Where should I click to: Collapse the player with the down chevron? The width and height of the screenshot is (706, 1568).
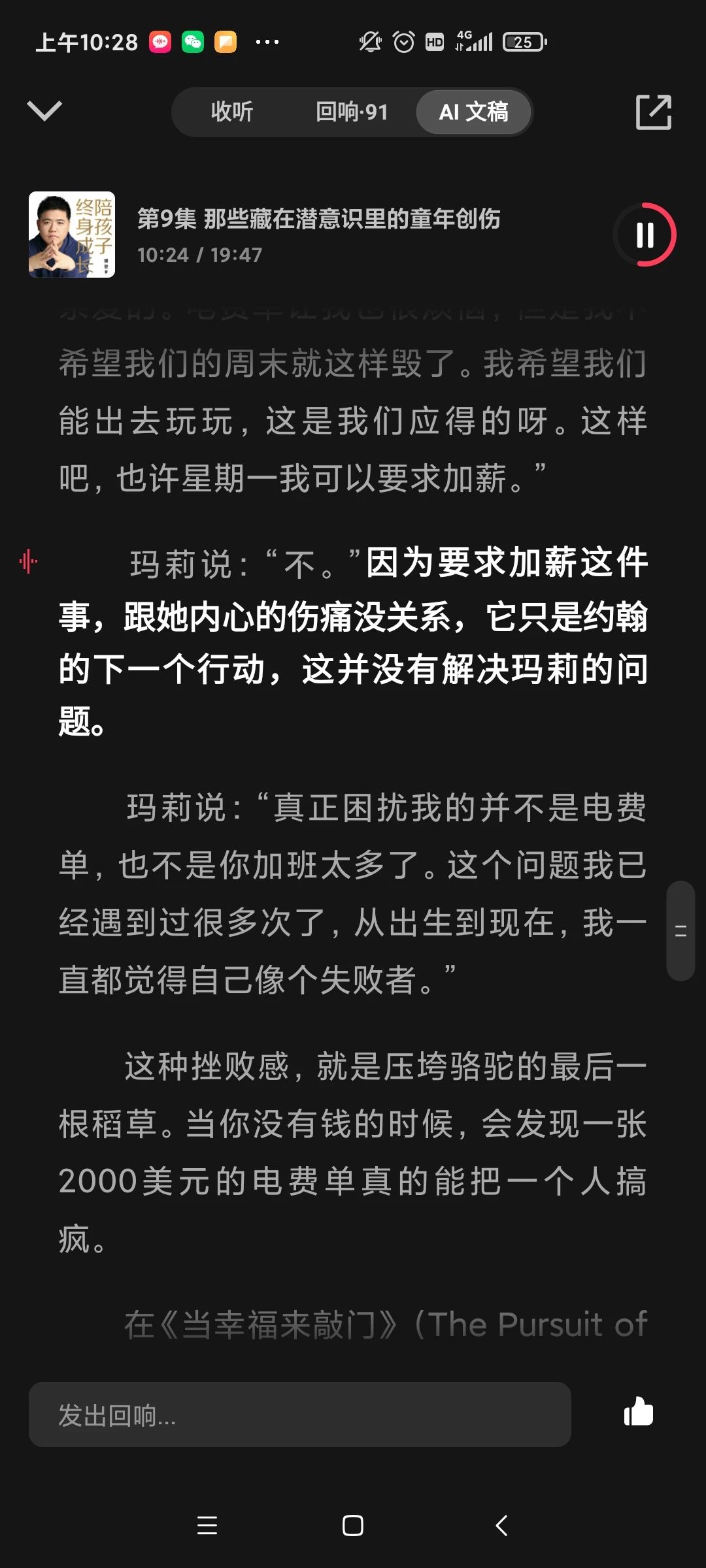(x=44, y=110)
